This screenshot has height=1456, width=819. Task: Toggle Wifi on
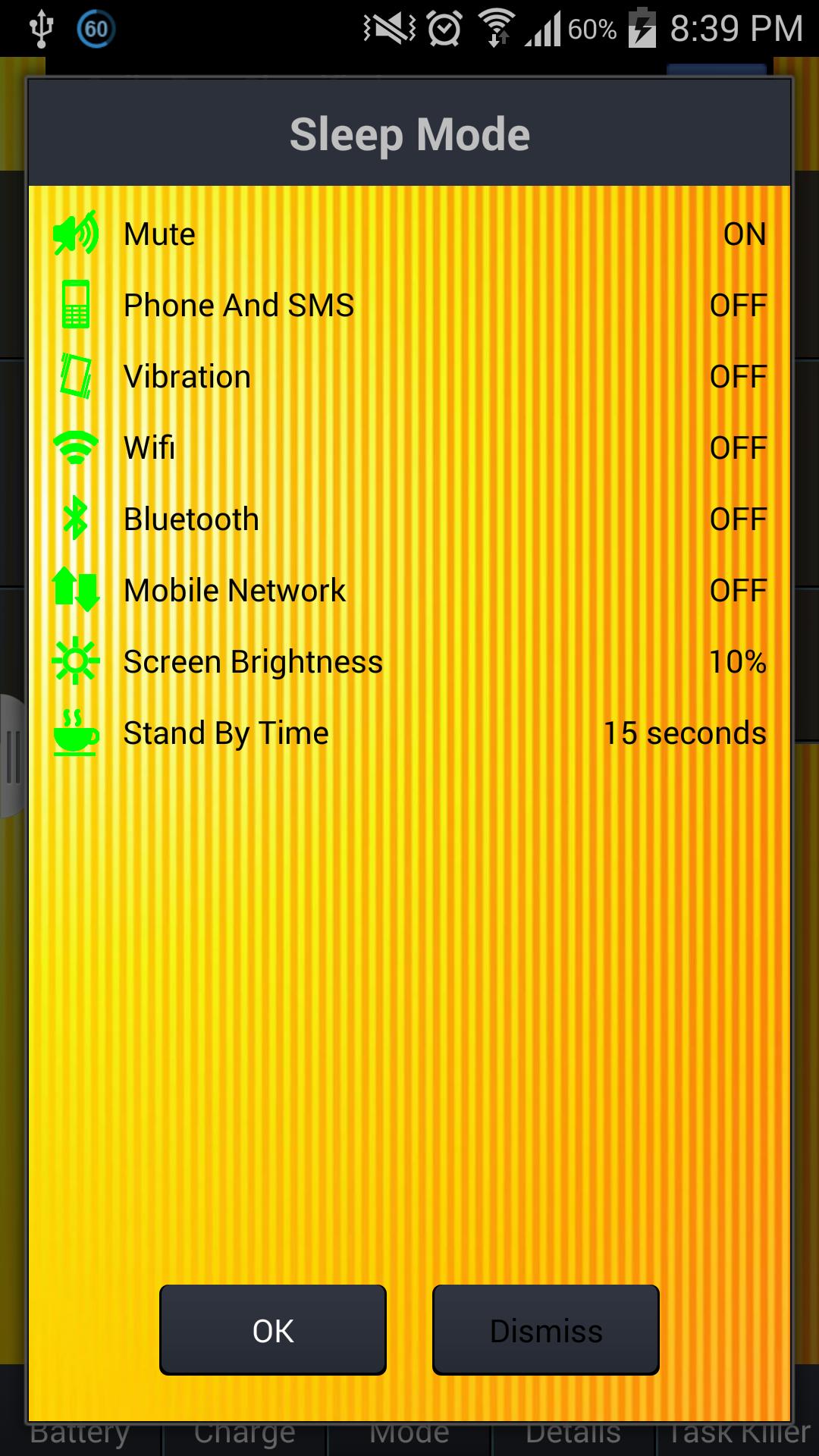tap(736, 447)
